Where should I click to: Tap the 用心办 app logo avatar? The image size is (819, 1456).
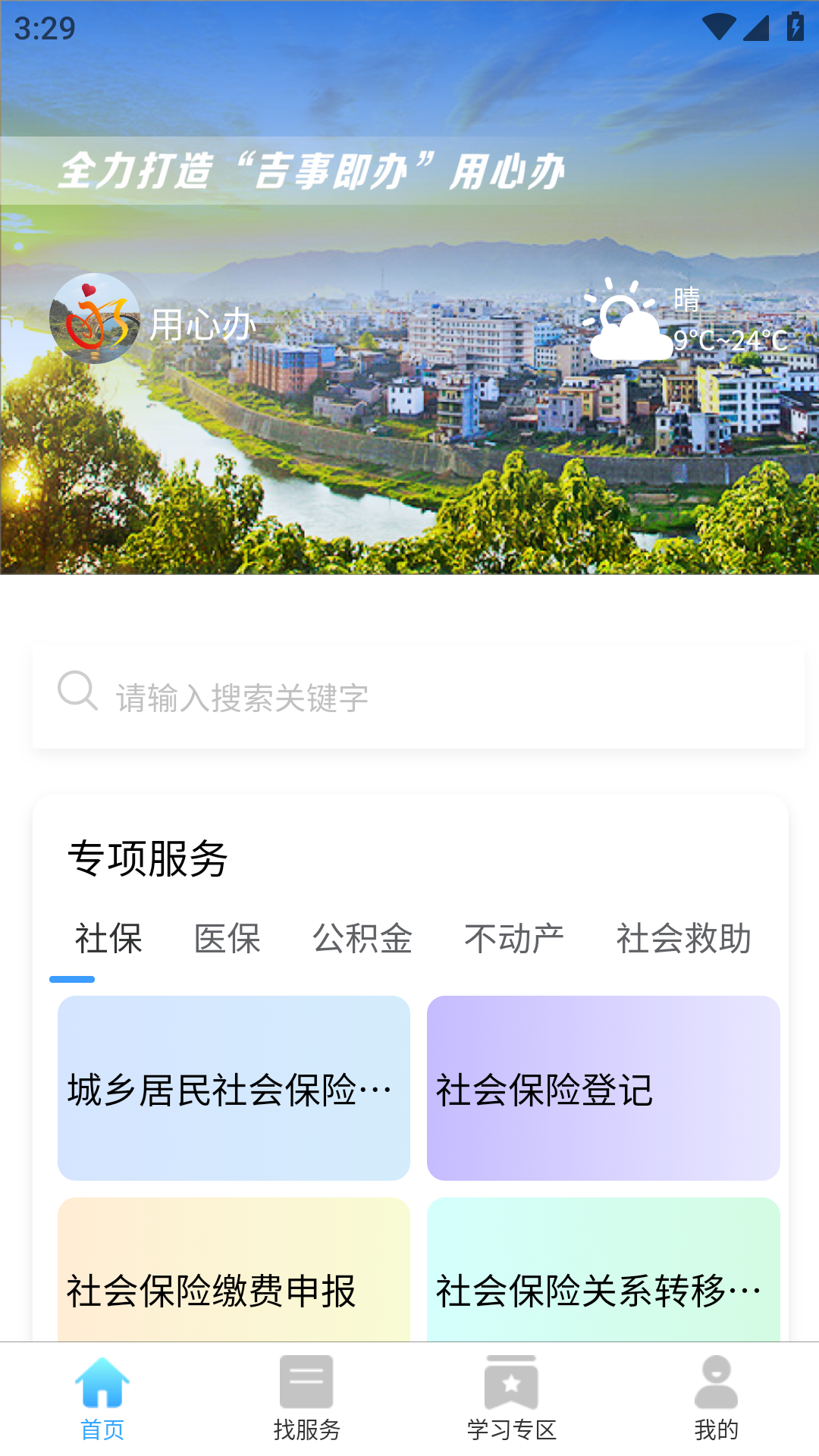94,315
